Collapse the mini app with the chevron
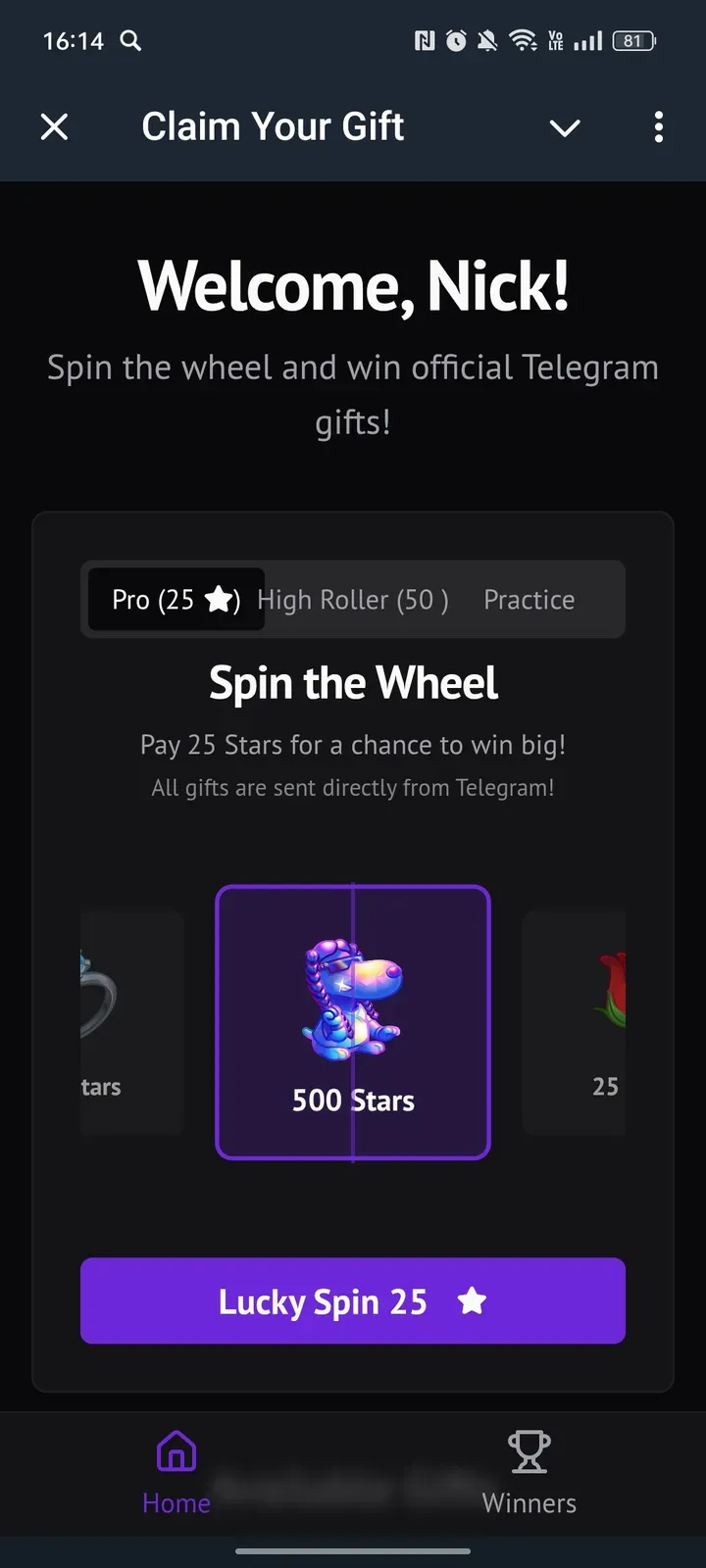The height and width of the screenshot is (1568, 706). [565, 127]
